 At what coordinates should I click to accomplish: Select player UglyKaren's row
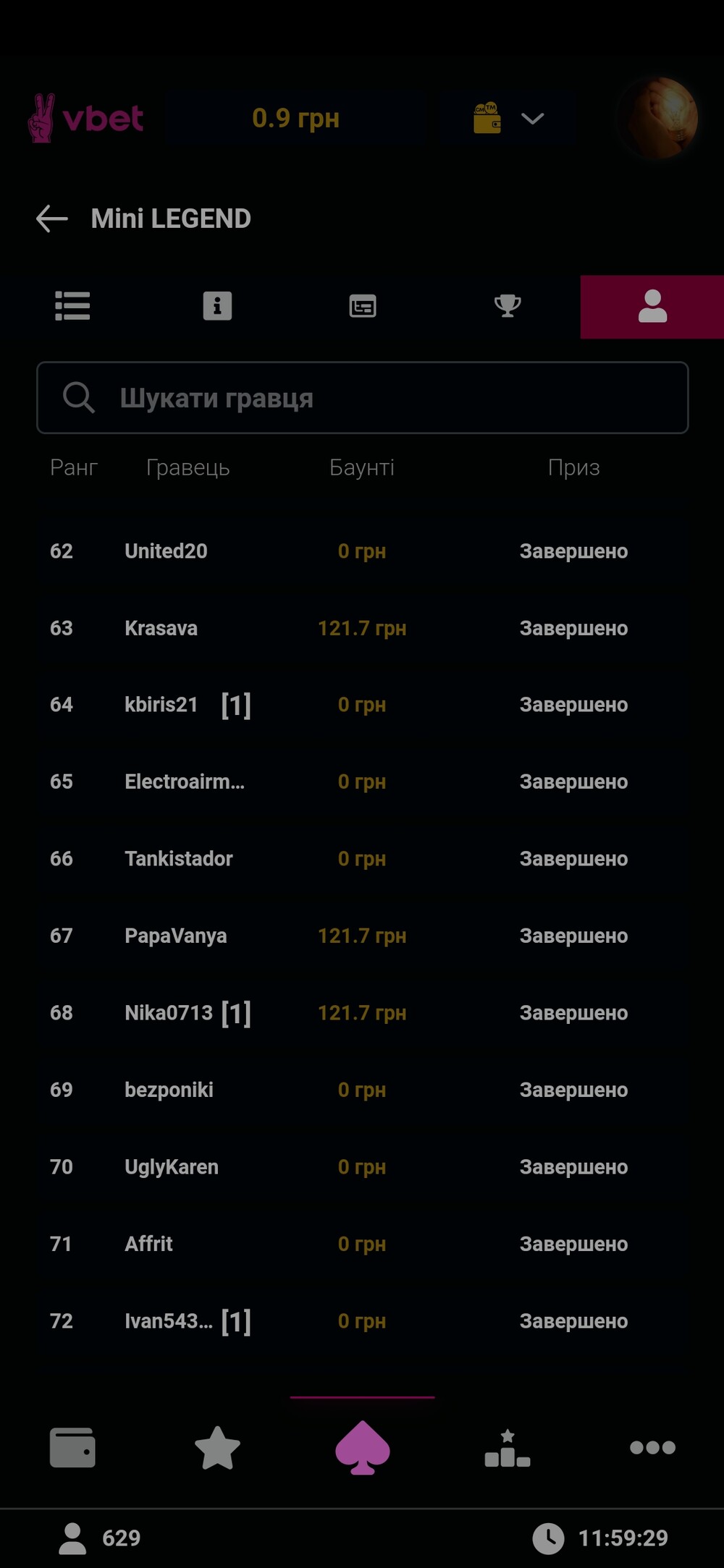click(x=362, y=1167)
